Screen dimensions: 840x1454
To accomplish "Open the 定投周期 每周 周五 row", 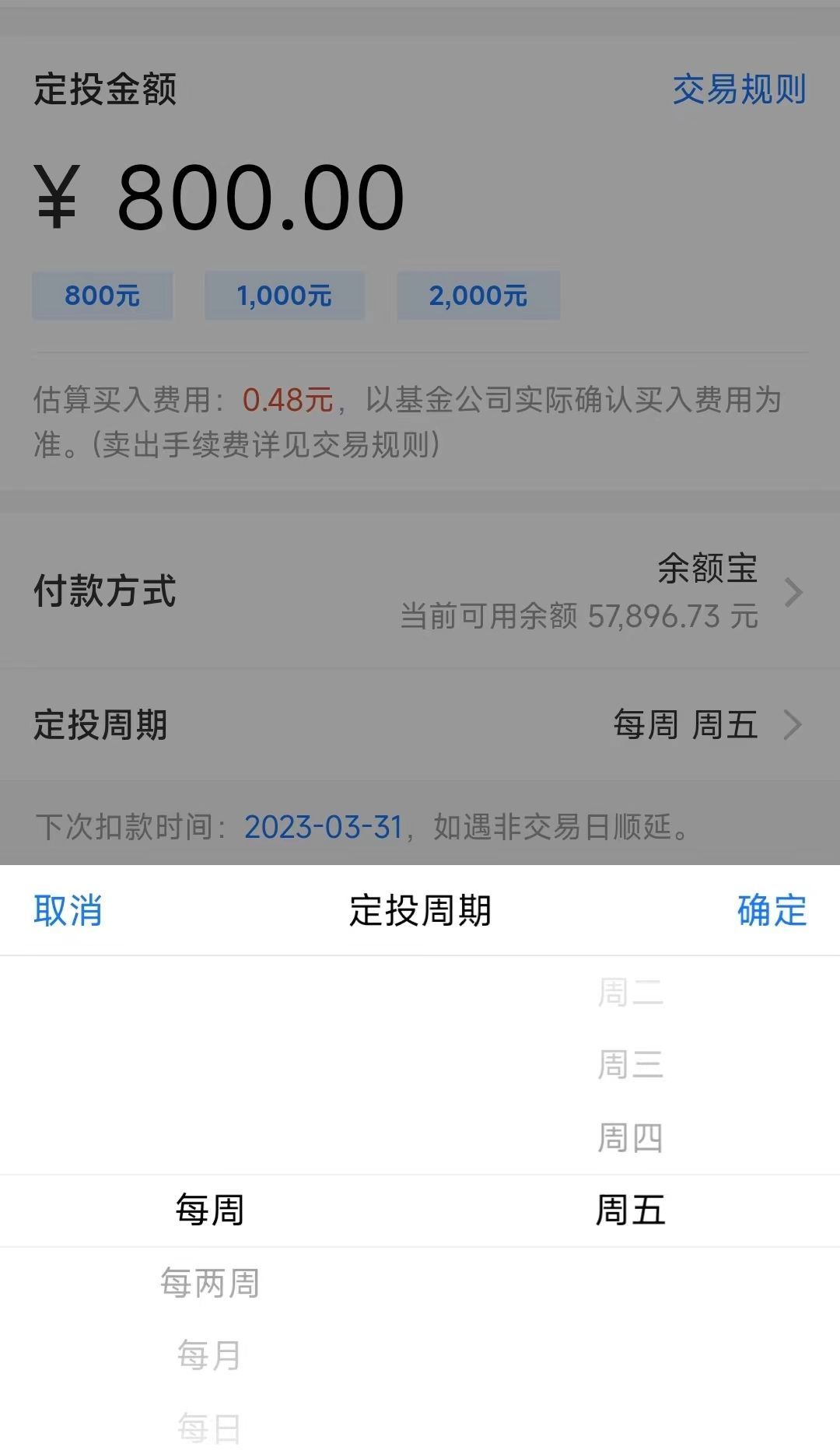I will click(x=420, y=725).
